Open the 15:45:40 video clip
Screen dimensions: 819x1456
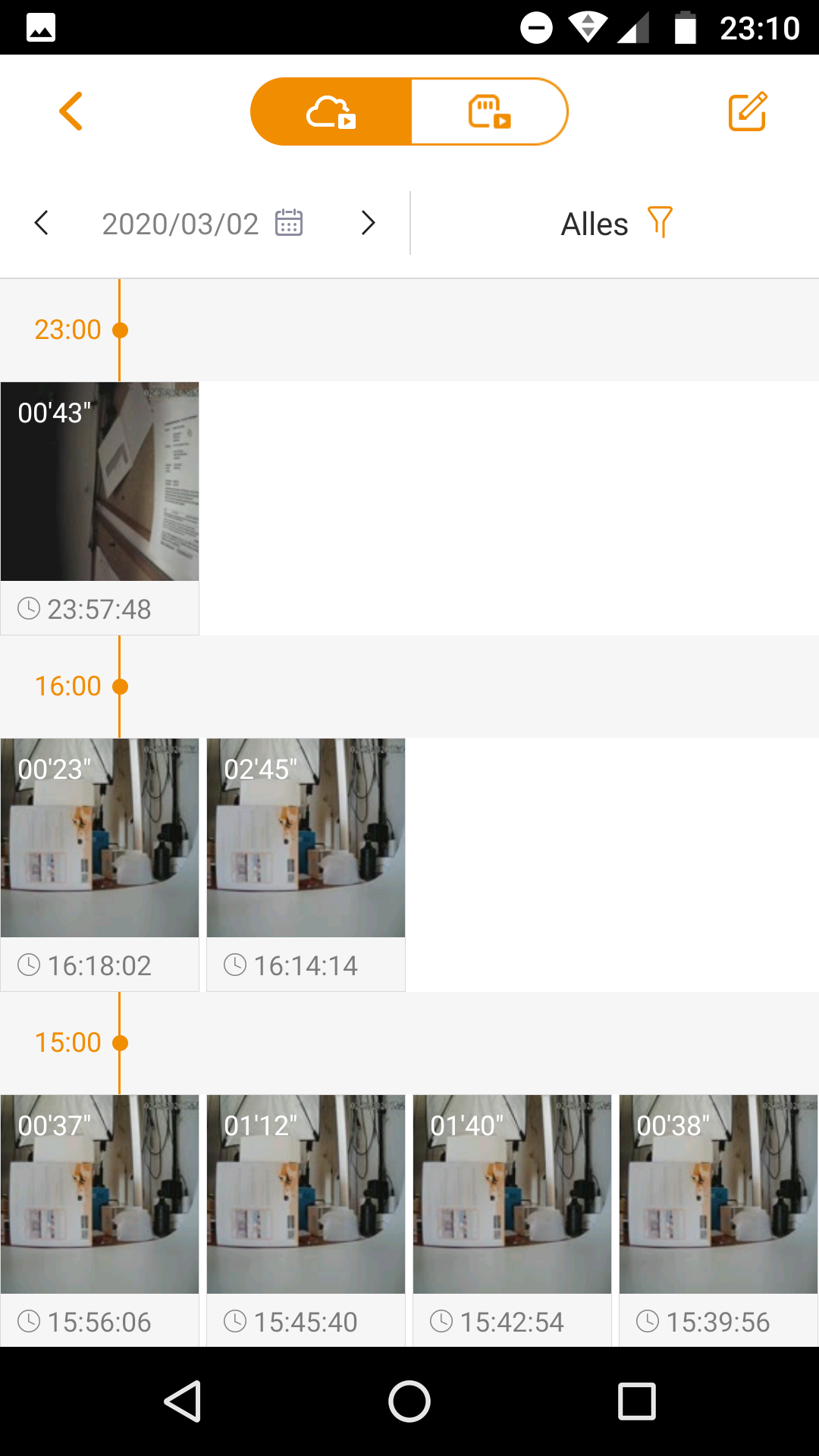pos(306,1220)
